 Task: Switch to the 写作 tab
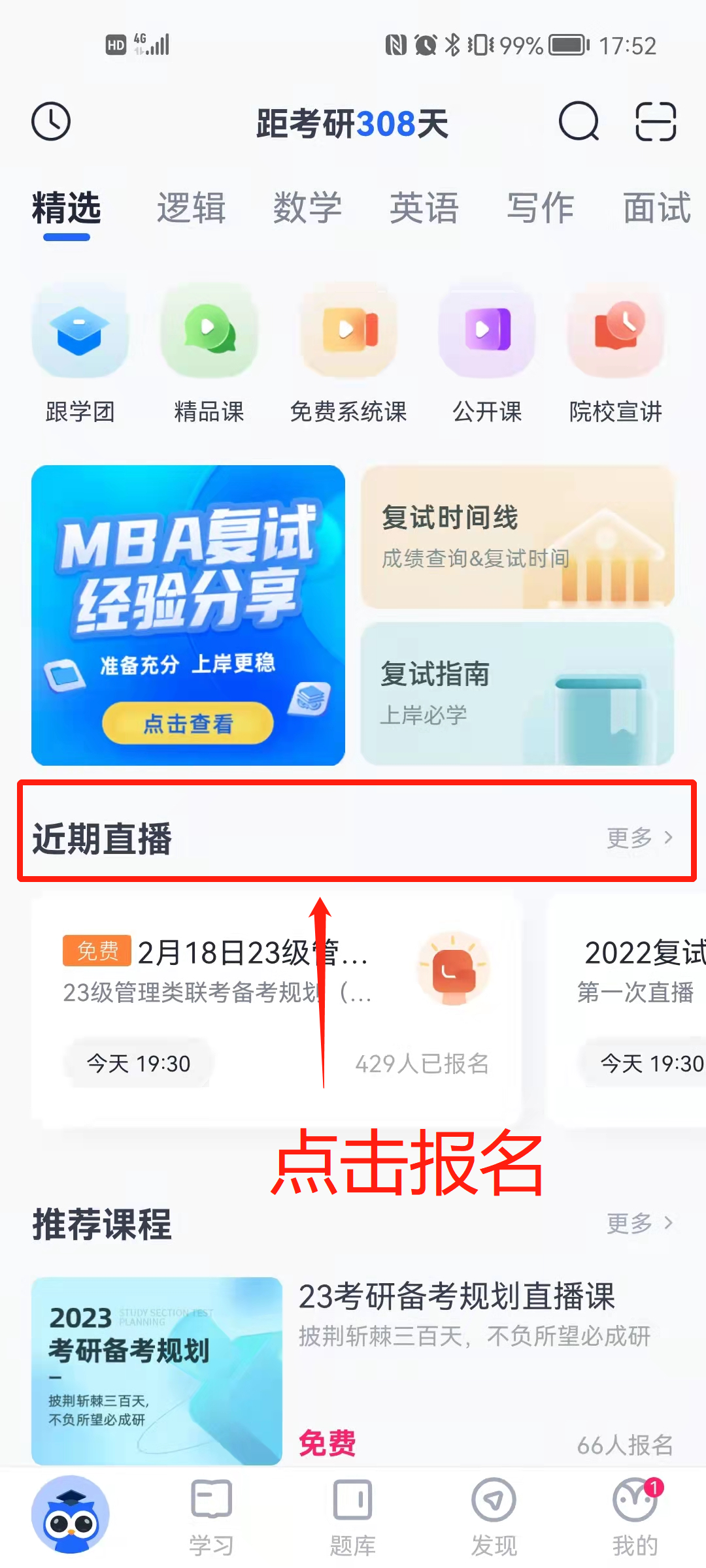(540, 208)
